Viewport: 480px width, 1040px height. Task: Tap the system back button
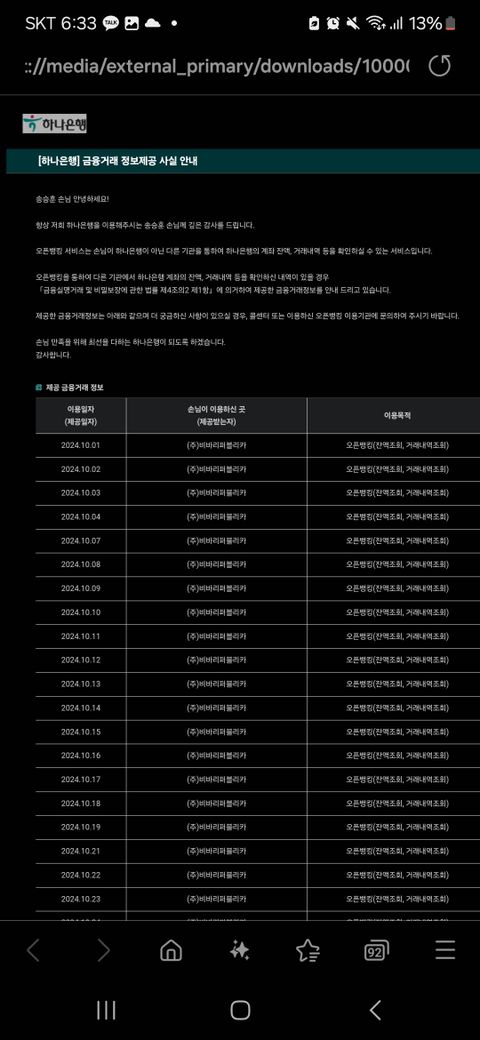(x=375, y=1010)
